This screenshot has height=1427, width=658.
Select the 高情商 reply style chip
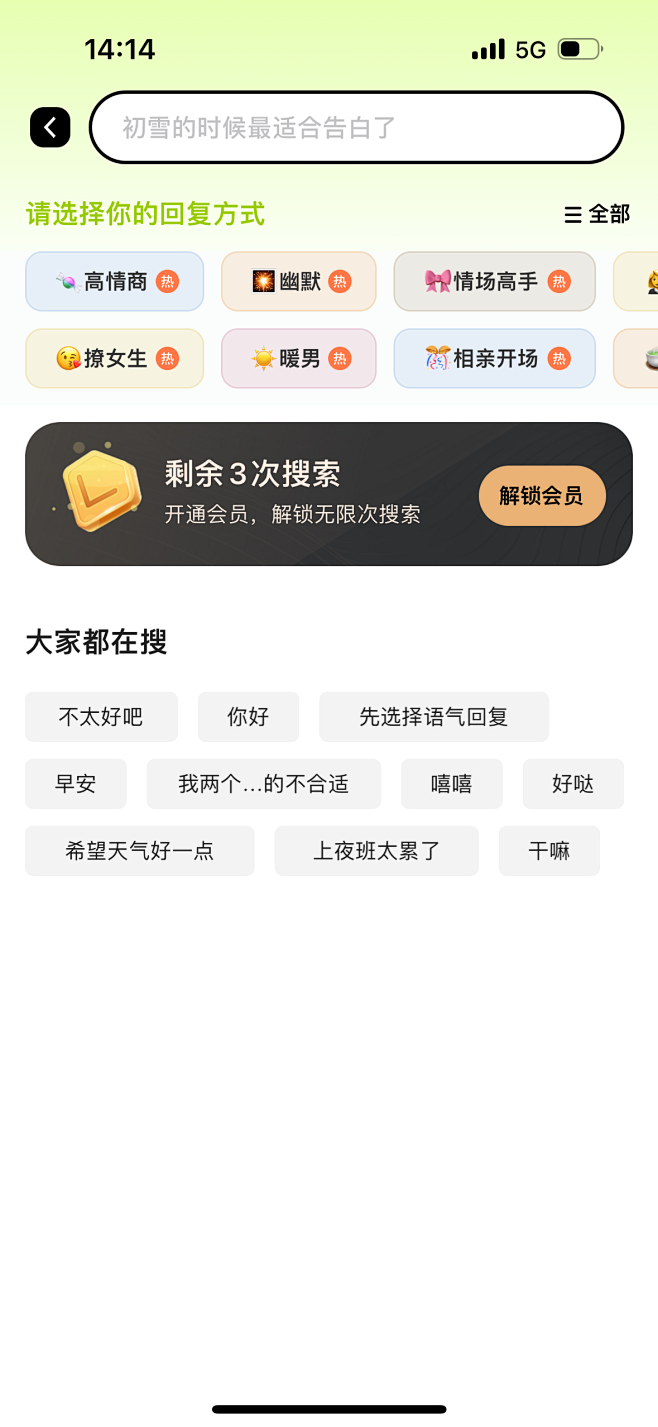coord(115,281)
